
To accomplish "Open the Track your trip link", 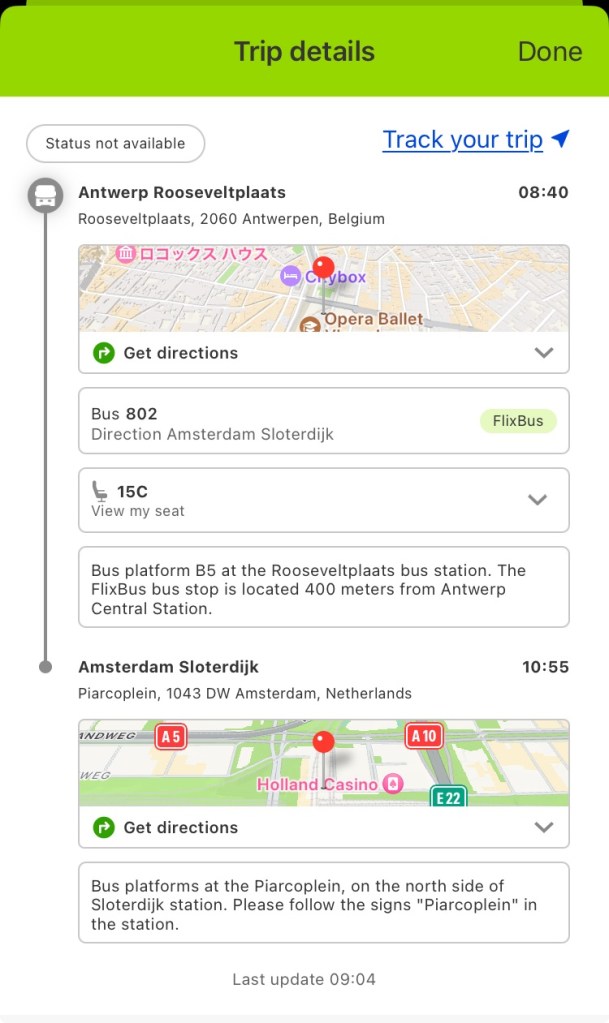I will point(463,140).
